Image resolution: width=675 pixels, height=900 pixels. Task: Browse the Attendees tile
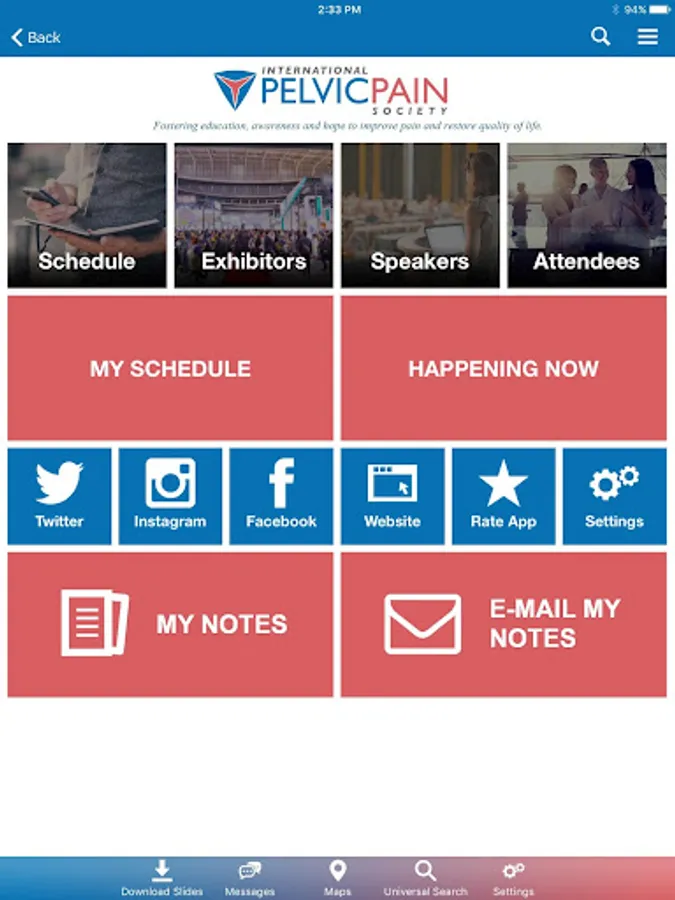click(586, 216)
